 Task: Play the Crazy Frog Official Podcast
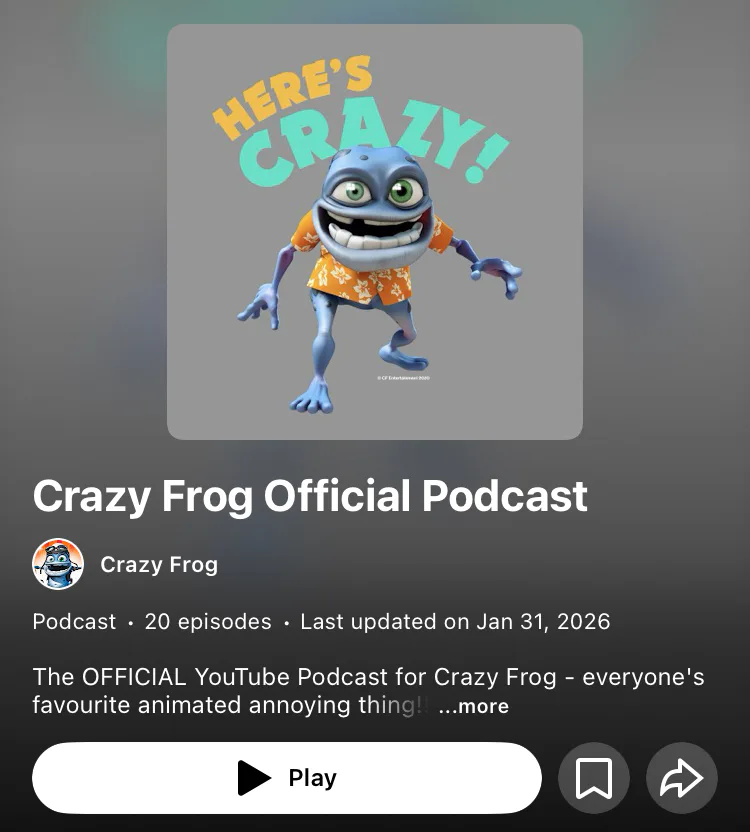[287, 778]
